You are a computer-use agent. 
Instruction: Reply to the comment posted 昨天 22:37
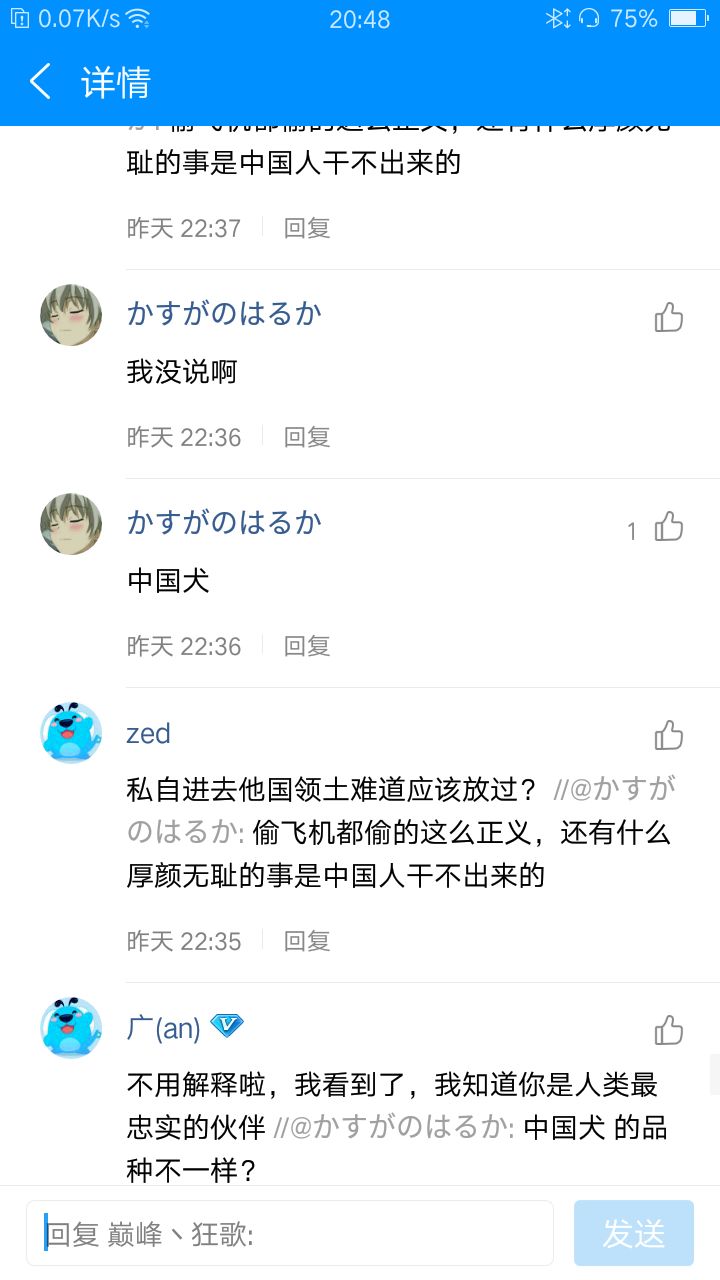307,228
